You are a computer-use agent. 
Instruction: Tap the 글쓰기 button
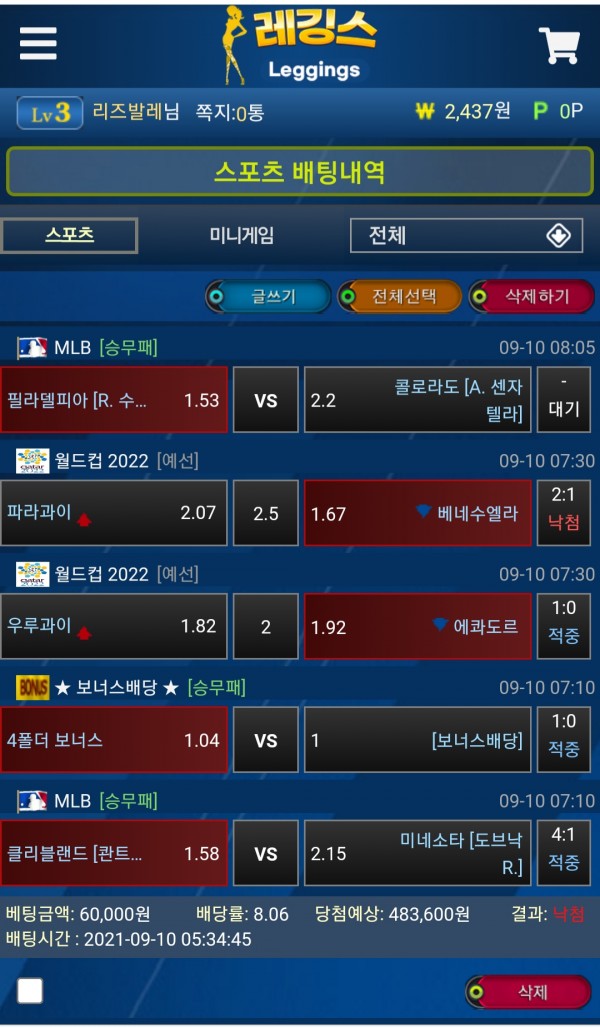coord(268,297)
